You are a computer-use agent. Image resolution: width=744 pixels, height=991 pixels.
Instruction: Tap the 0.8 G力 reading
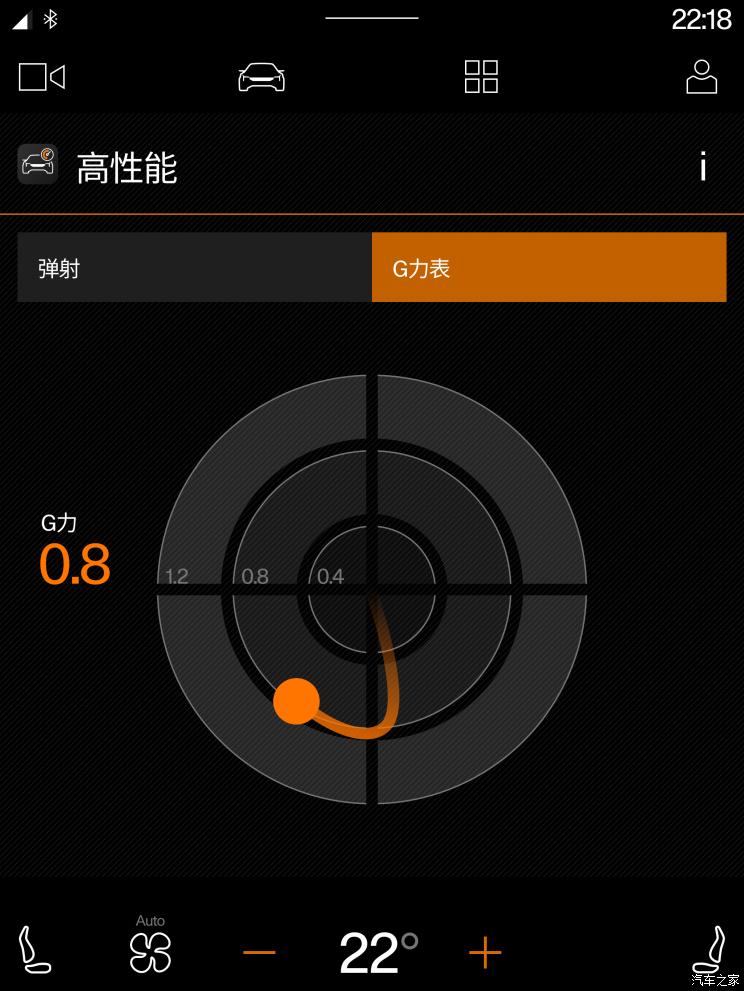click(x=75, y=563)
